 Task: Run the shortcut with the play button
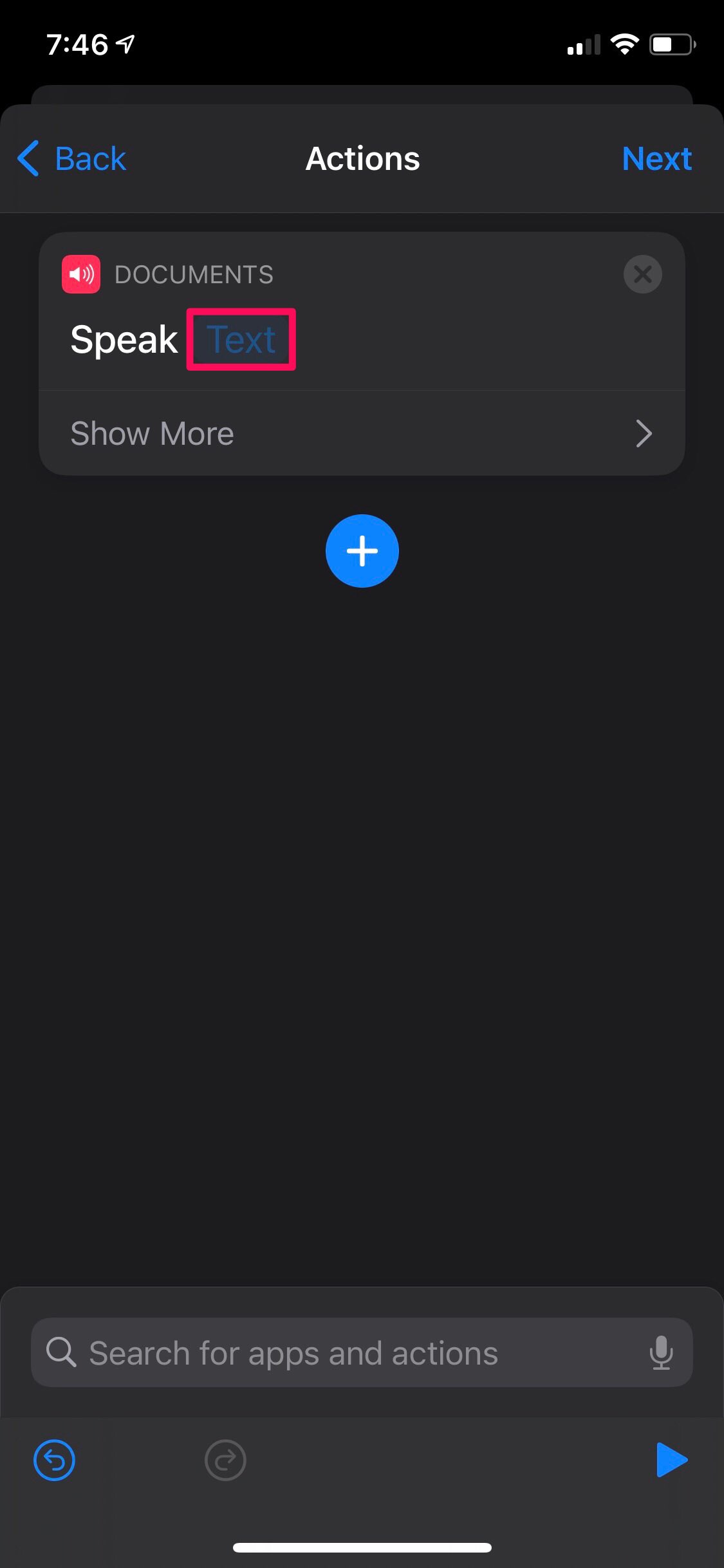click(x=671, y=1460)
